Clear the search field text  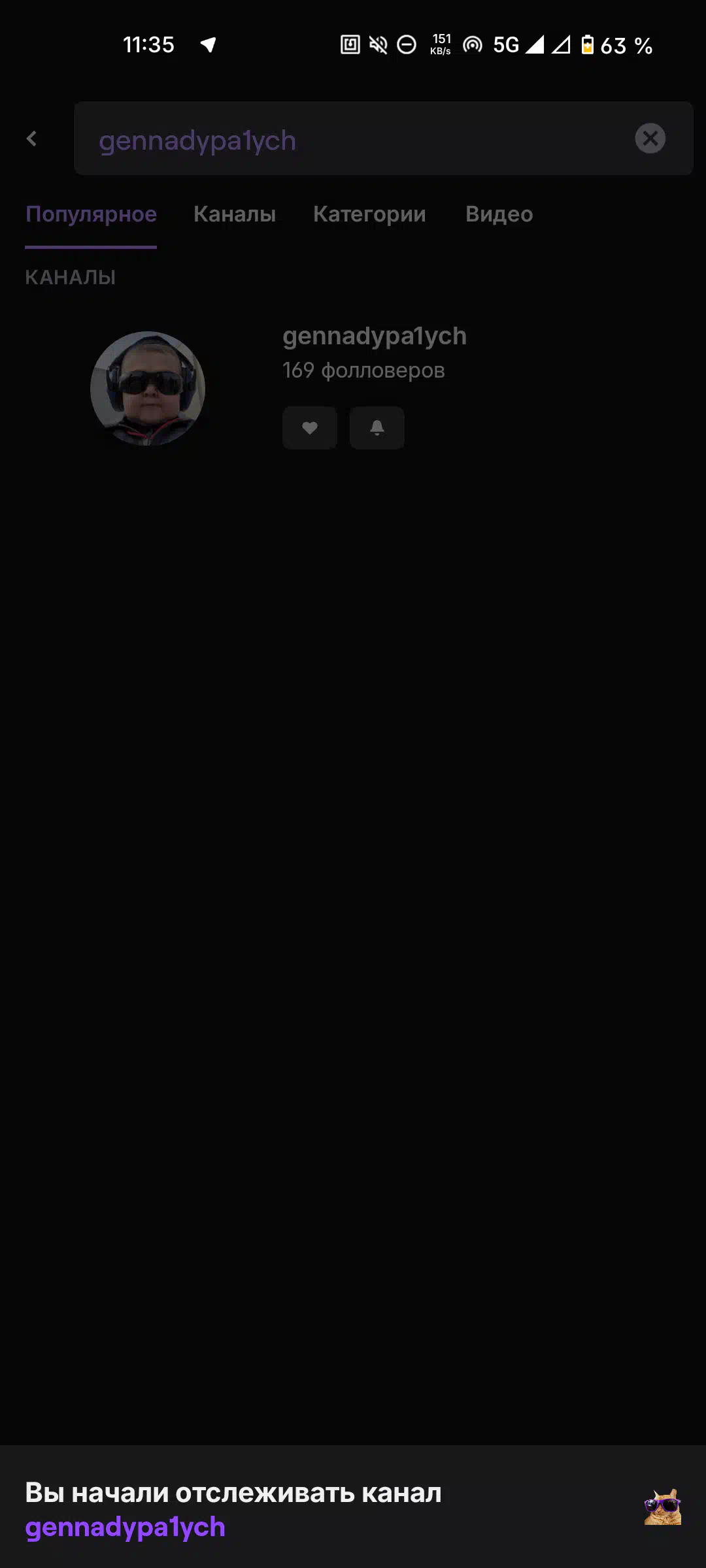pyautogui.click(x=650, y=139)
